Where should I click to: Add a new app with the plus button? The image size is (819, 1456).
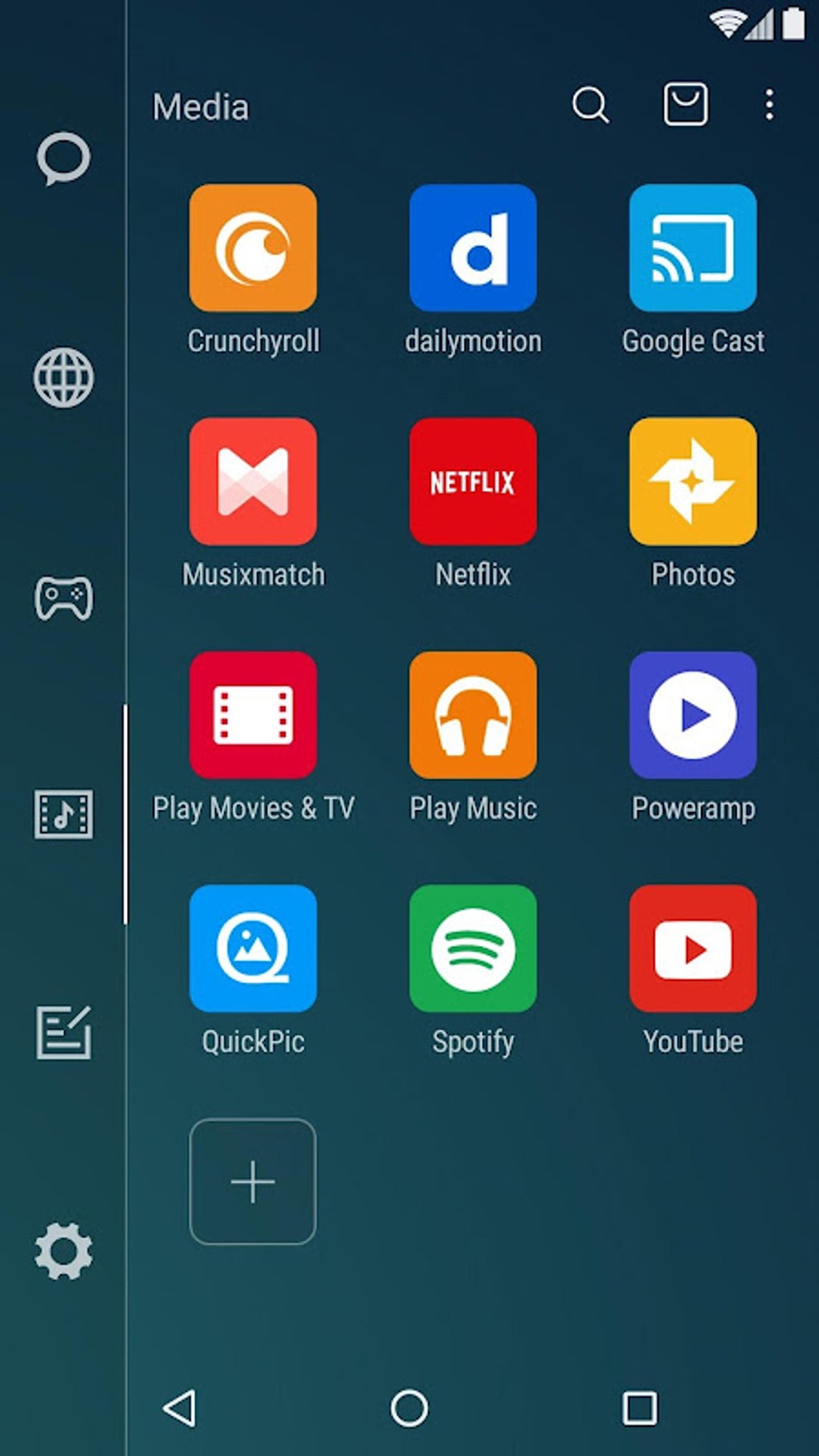tap(253, 1181)
